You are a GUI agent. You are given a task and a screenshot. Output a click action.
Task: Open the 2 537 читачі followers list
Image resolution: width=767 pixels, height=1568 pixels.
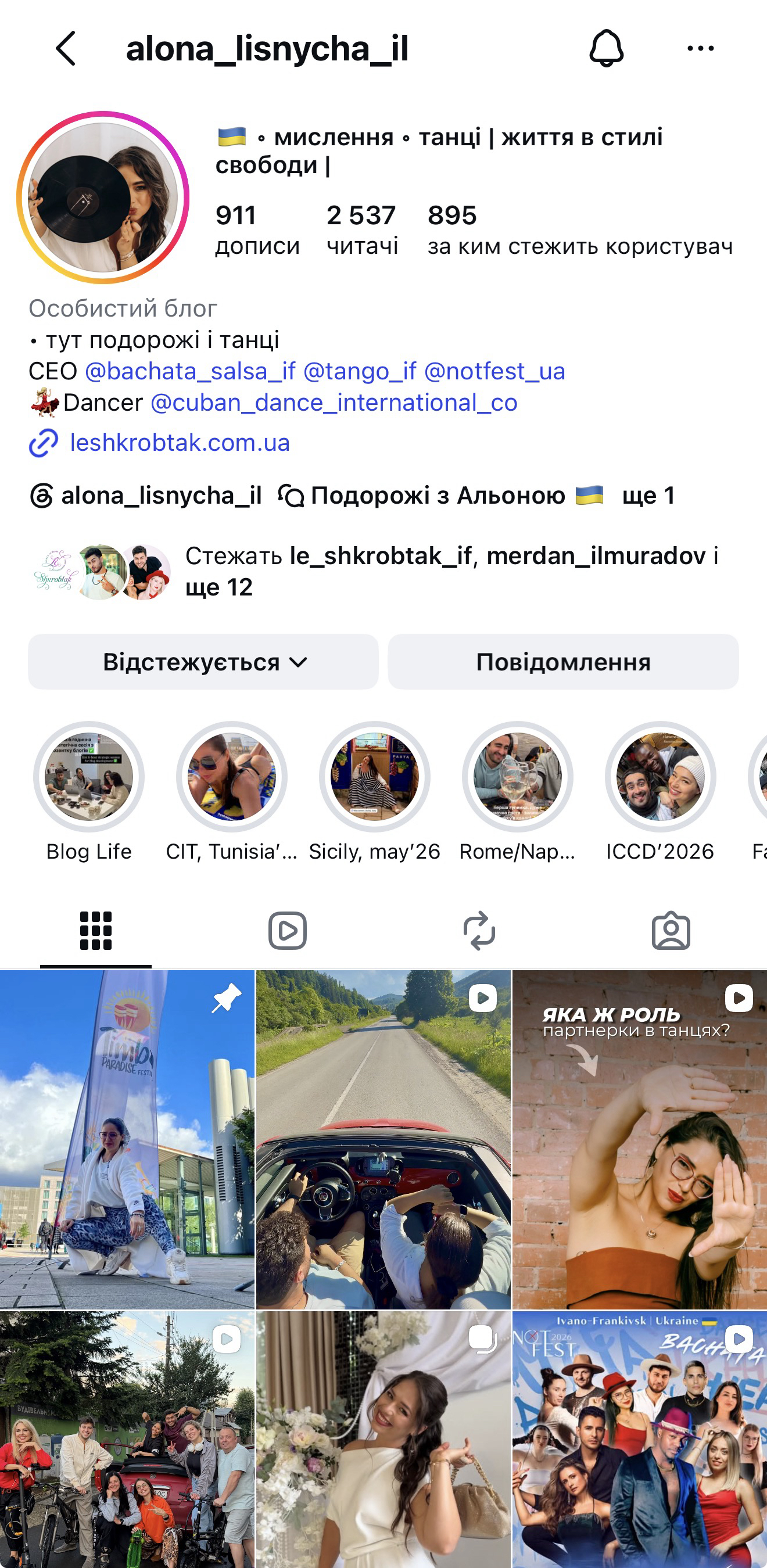pyautogui.click(x=362, y=229)
